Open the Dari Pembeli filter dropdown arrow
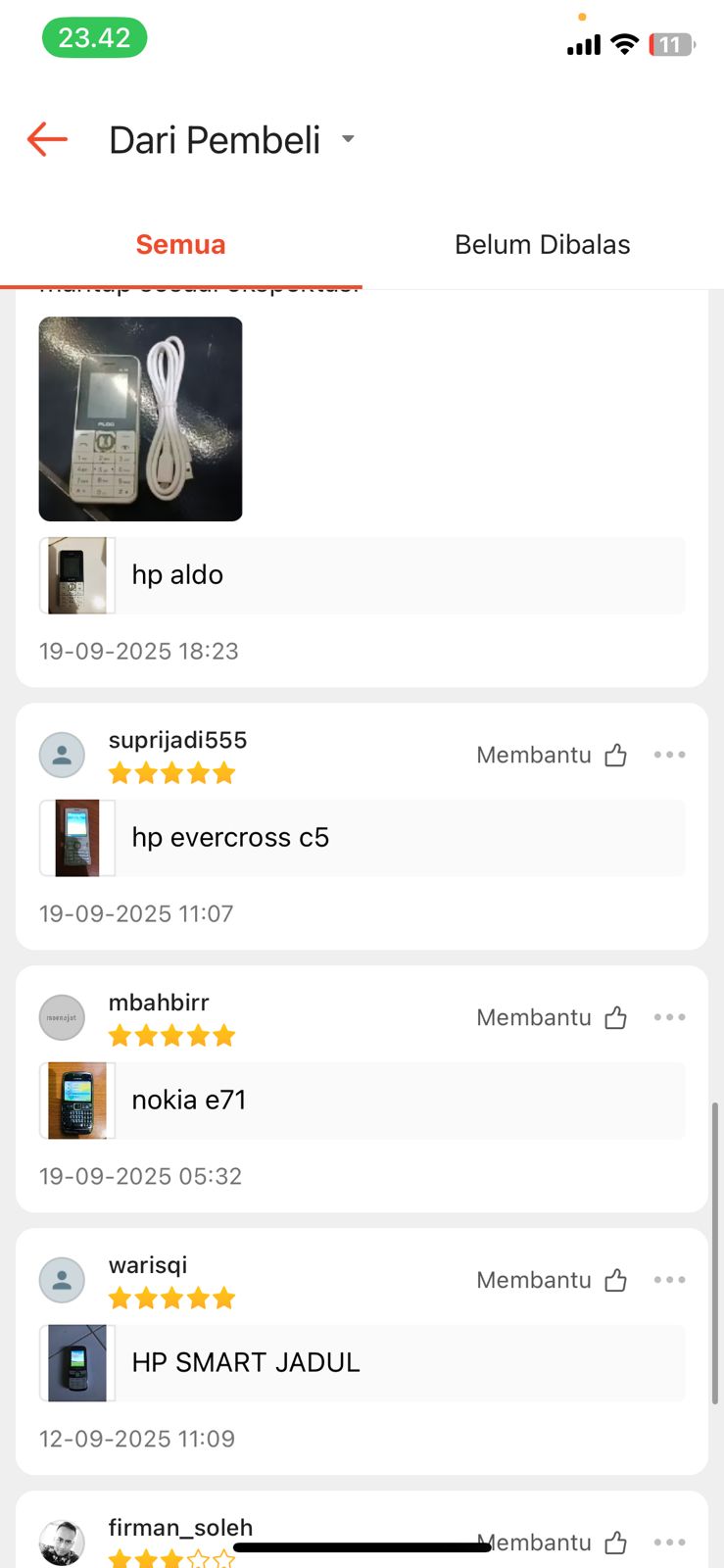 tap(348, 139)
